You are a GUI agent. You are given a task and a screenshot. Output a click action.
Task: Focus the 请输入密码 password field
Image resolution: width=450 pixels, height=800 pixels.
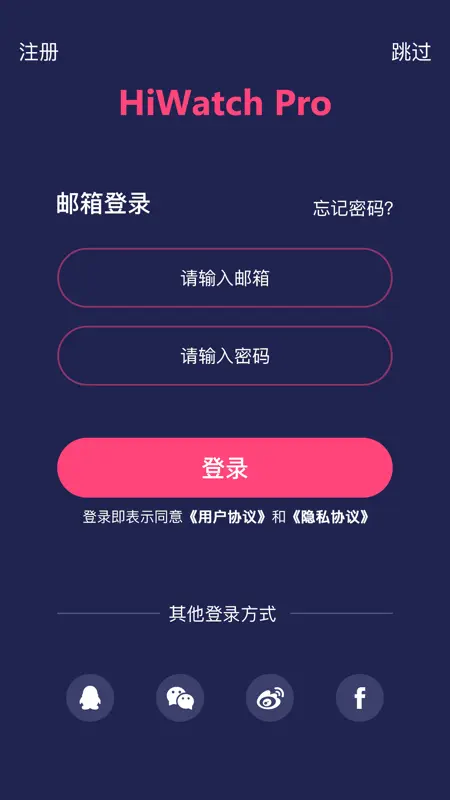(x=225, y=356)
